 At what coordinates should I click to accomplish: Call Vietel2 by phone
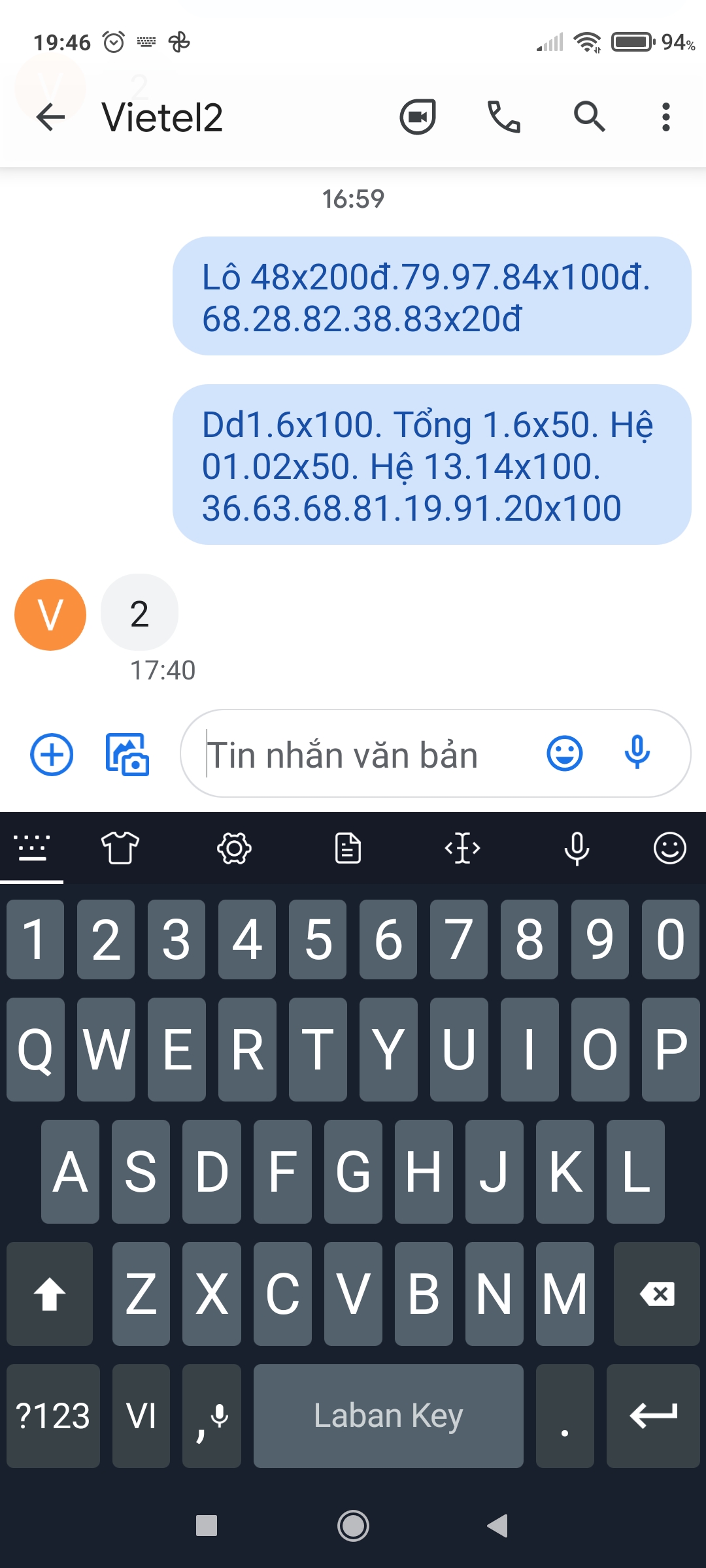click(x=504, y=118)
